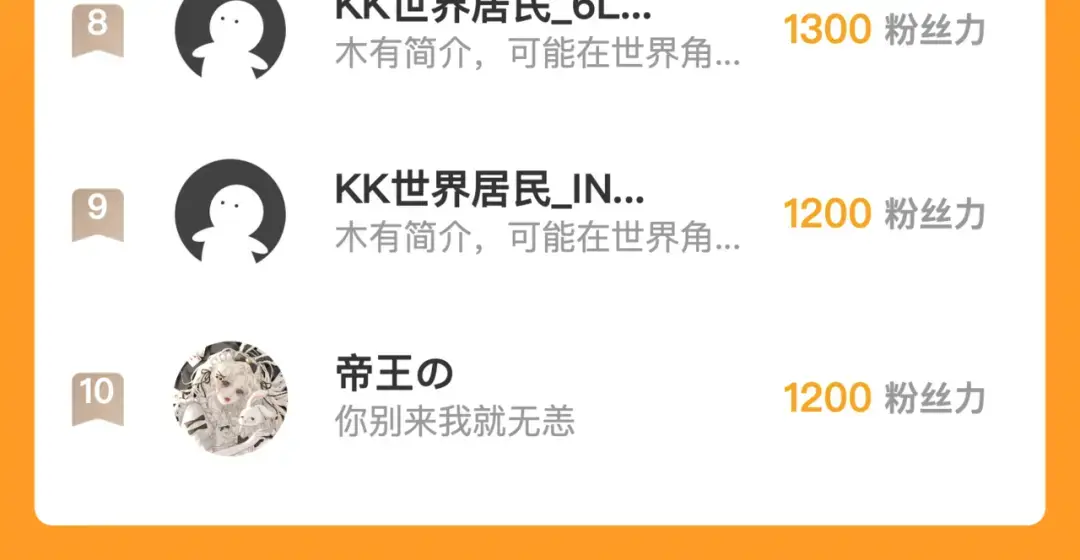The image size is (1080, 560).
Task: Open the 8th-ranked user with 1300 fan power
Action: click(540, 30)
